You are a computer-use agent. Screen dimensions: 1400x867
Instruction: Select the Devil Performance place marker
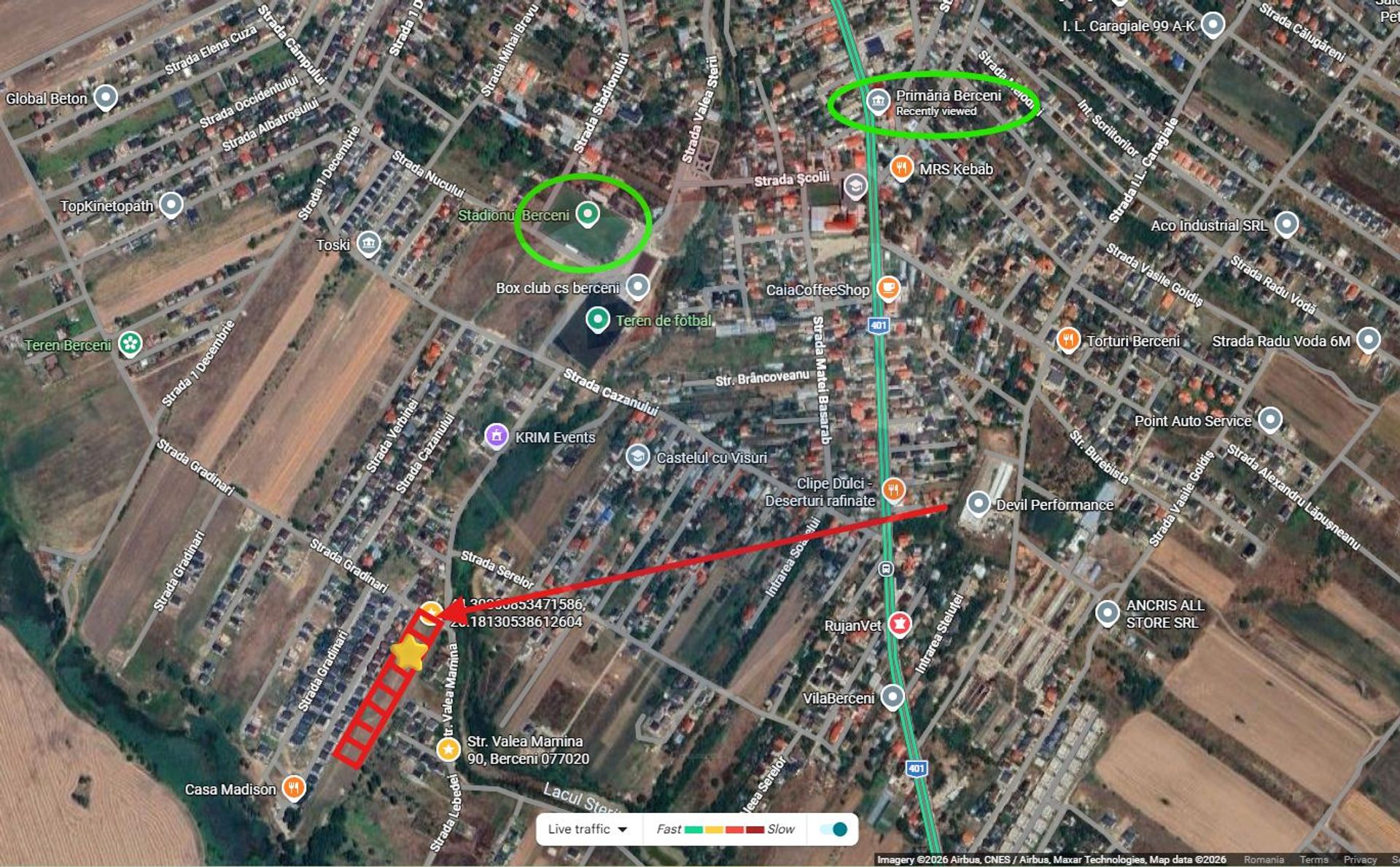(978, 503)
